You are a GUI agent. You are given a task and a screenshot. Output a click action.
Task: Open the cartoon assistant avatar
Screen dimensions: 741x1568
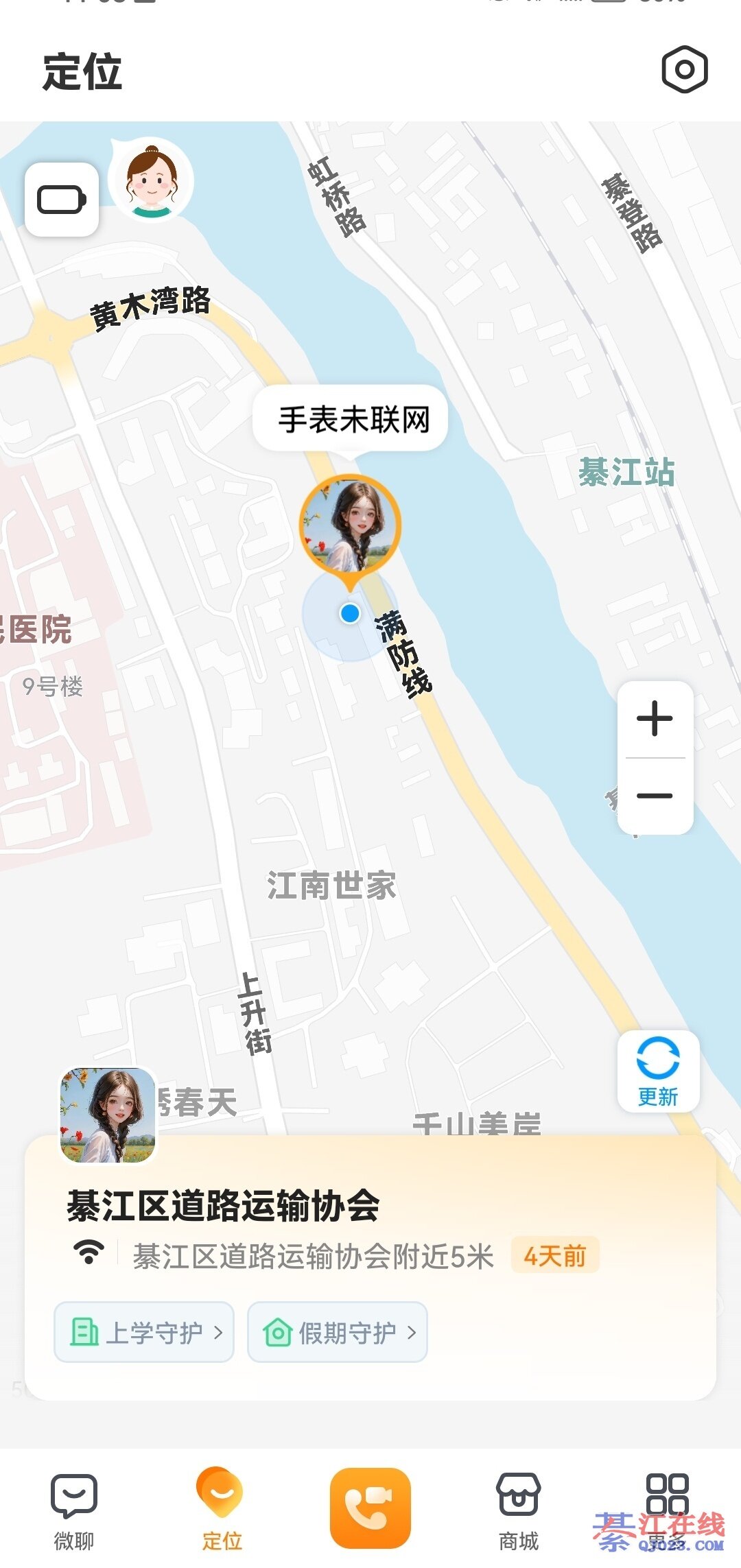(152, 181)
